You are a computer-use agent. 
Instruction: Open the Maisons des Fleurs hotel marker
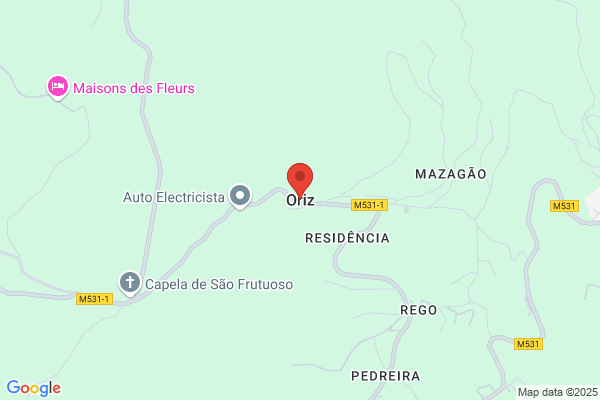tap(58, 87)
